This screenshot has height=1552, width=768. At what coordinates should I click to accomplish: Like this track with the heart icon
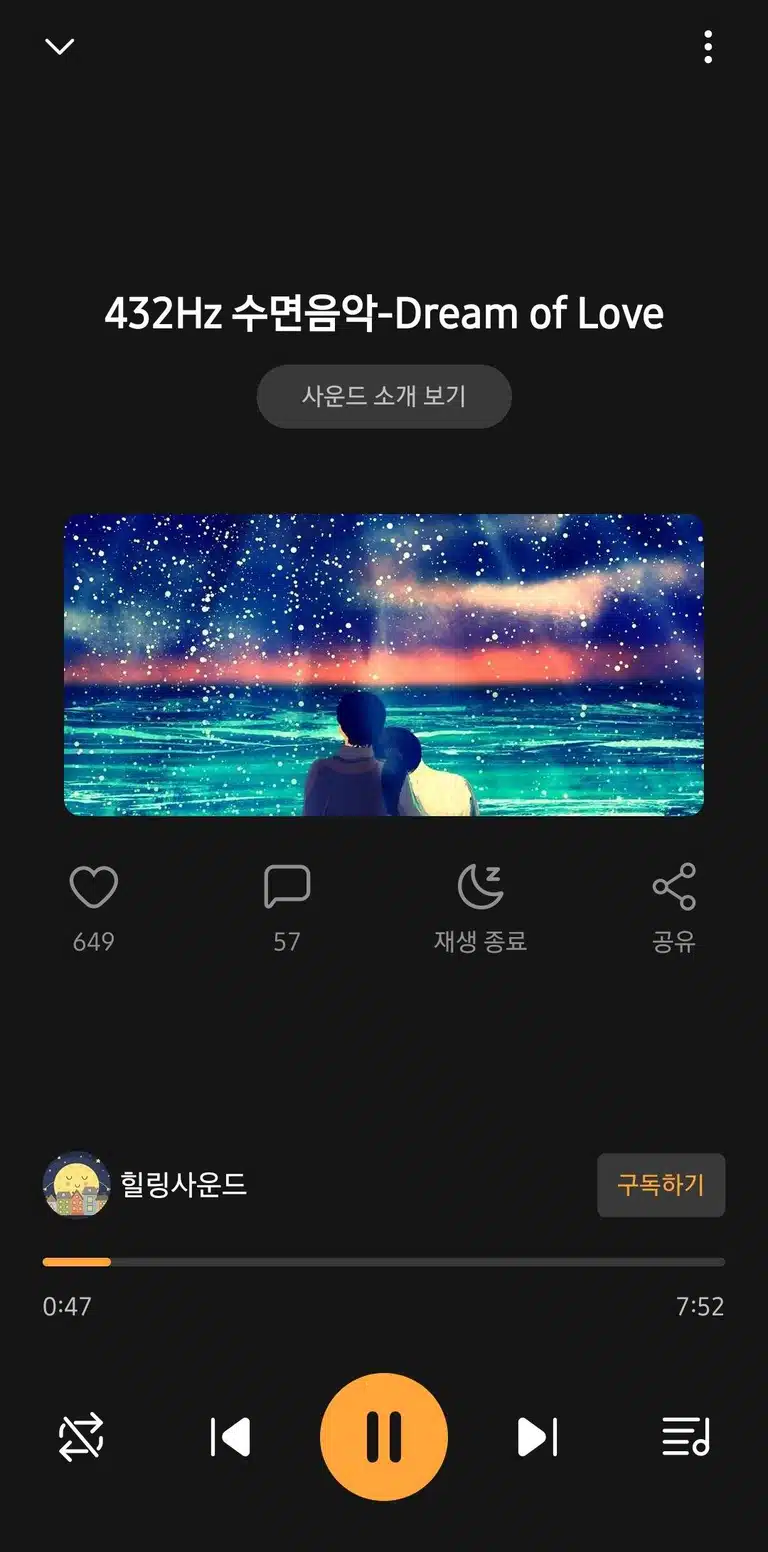(94, 887)
